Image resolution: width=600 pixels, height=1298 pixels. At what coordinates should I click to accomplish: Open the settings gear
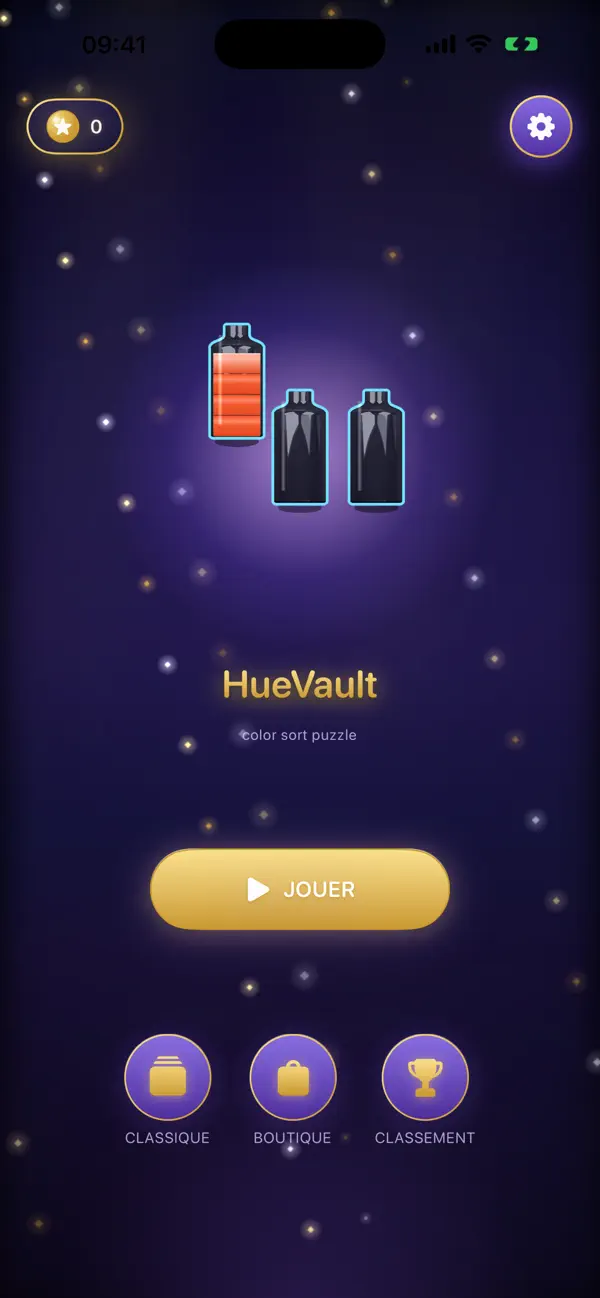click(541, 127)
